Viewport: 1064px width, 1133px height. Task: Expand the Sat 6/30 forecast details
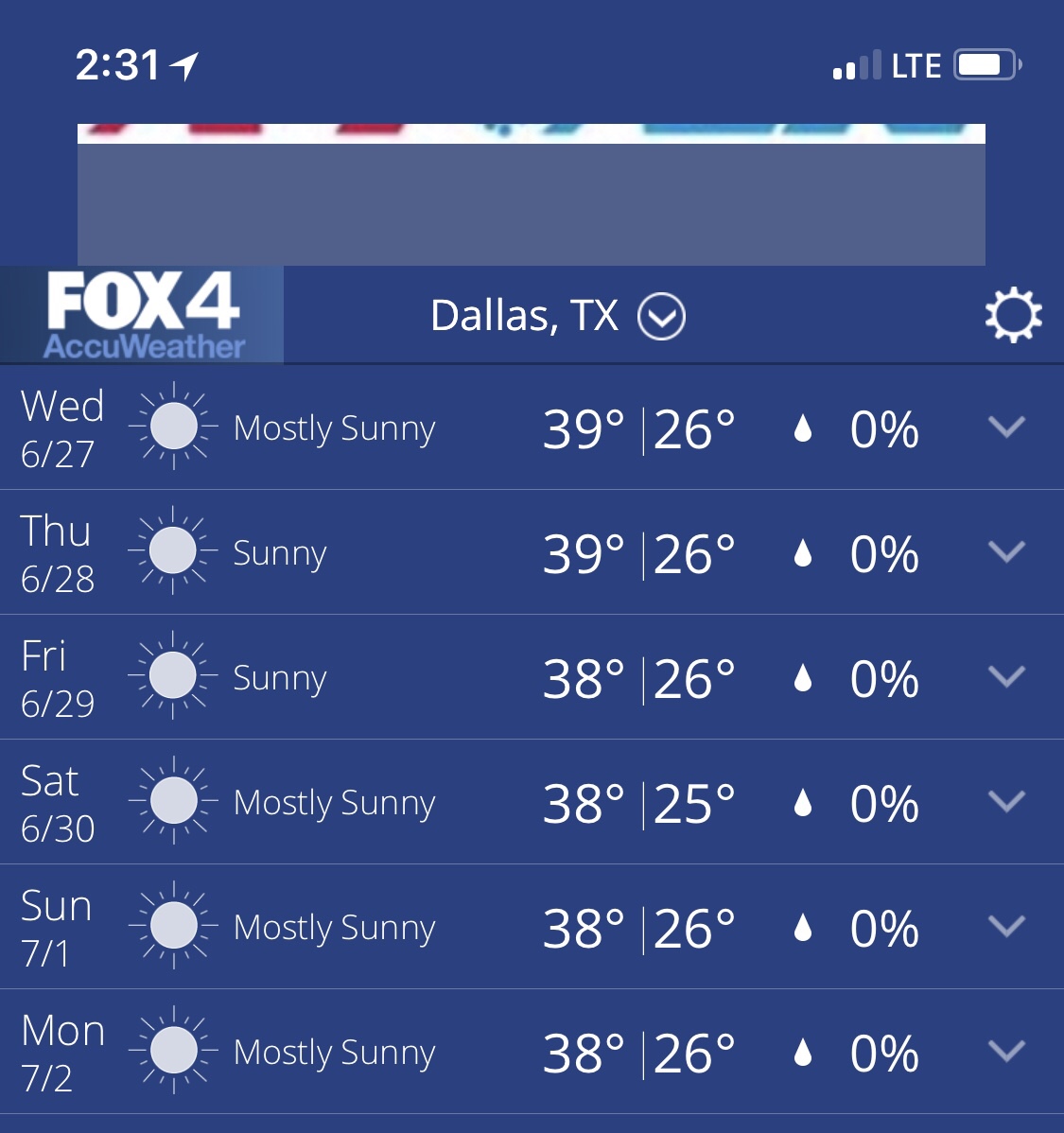(1006, 802)
